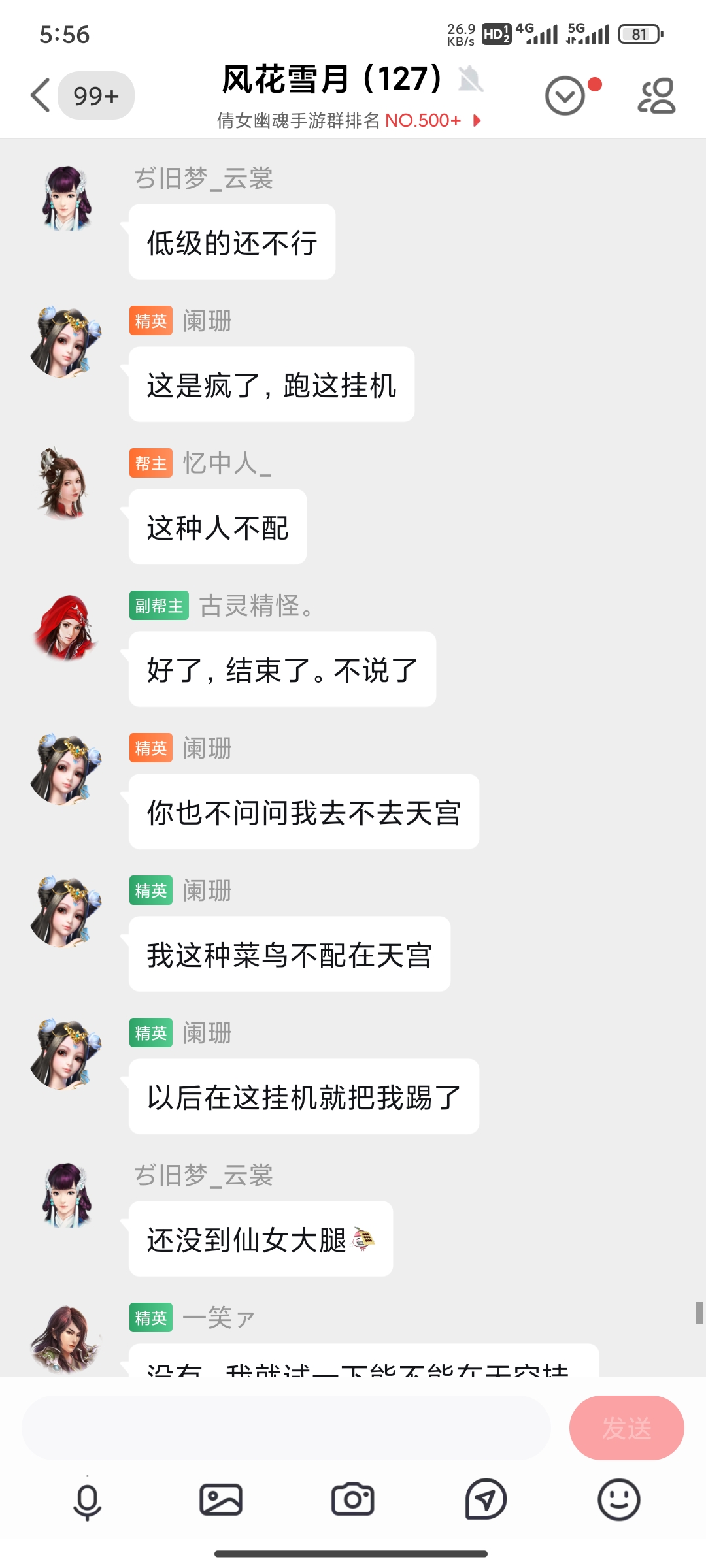
Task: Open 一笑ァ profile avatar
Action: pos(65,1338)
